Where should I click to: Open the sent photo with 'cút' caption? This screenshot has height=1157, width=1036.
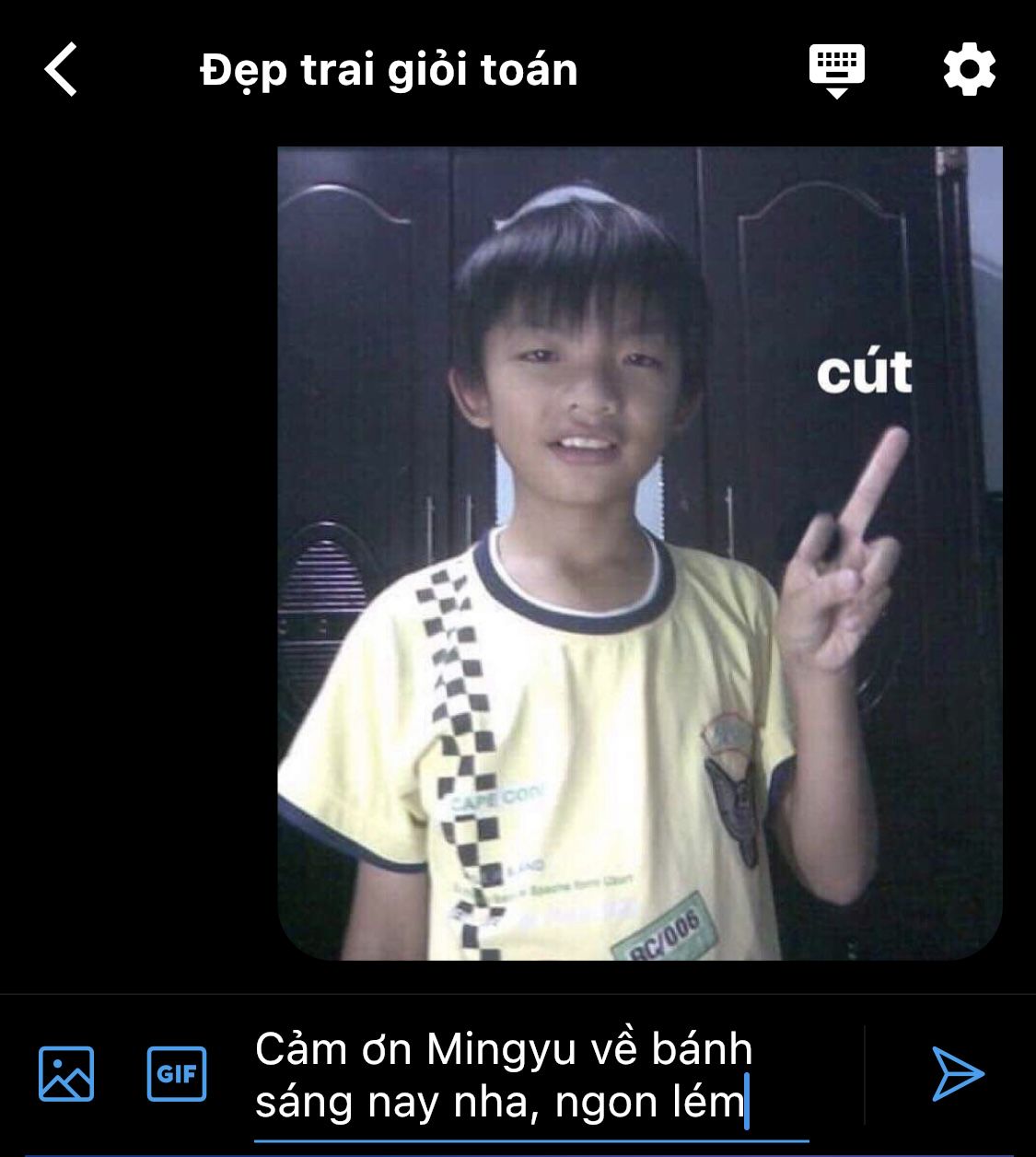pos(639,553)
